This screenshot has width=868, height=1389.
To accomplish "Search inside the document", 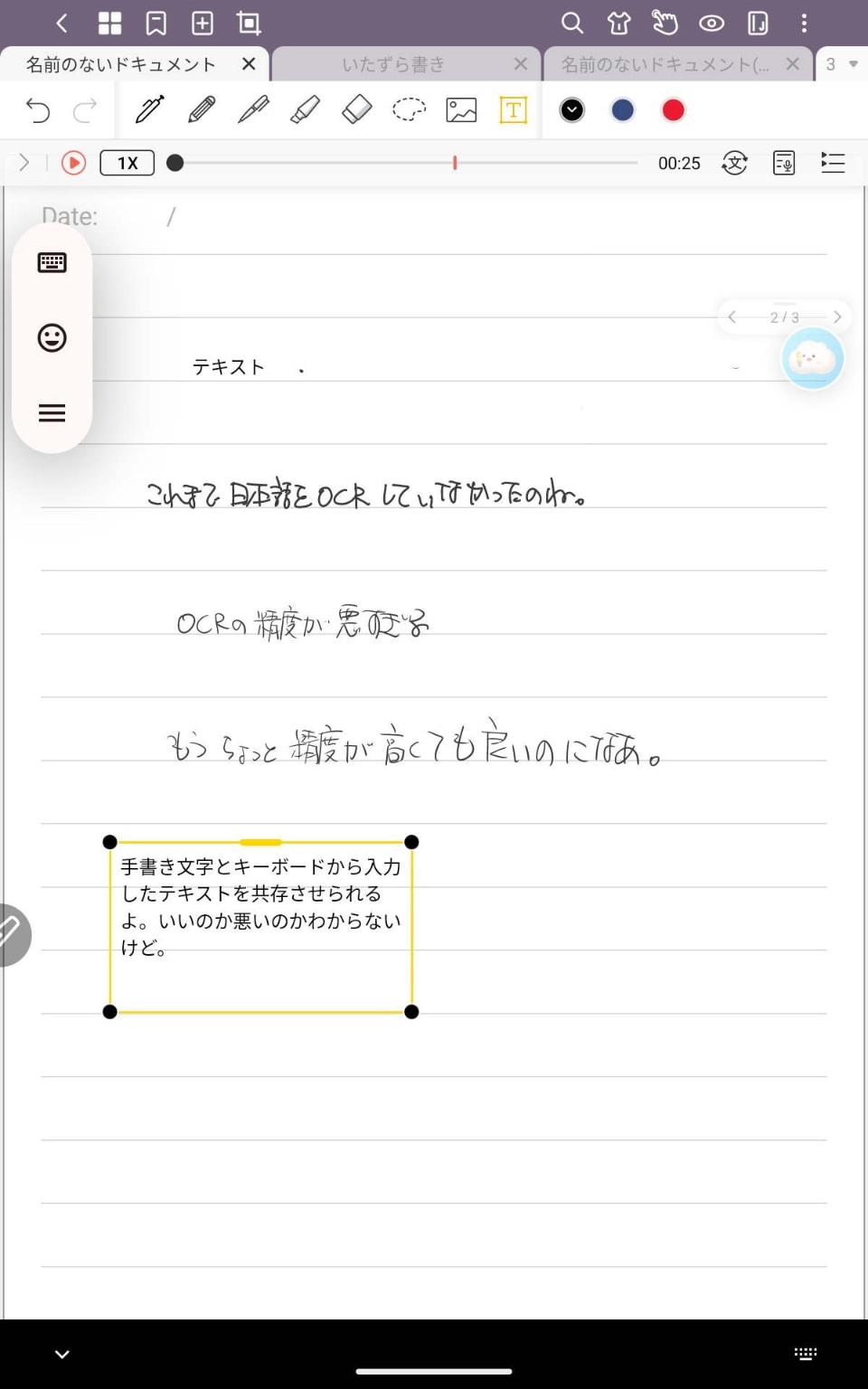I will point(571,24).
